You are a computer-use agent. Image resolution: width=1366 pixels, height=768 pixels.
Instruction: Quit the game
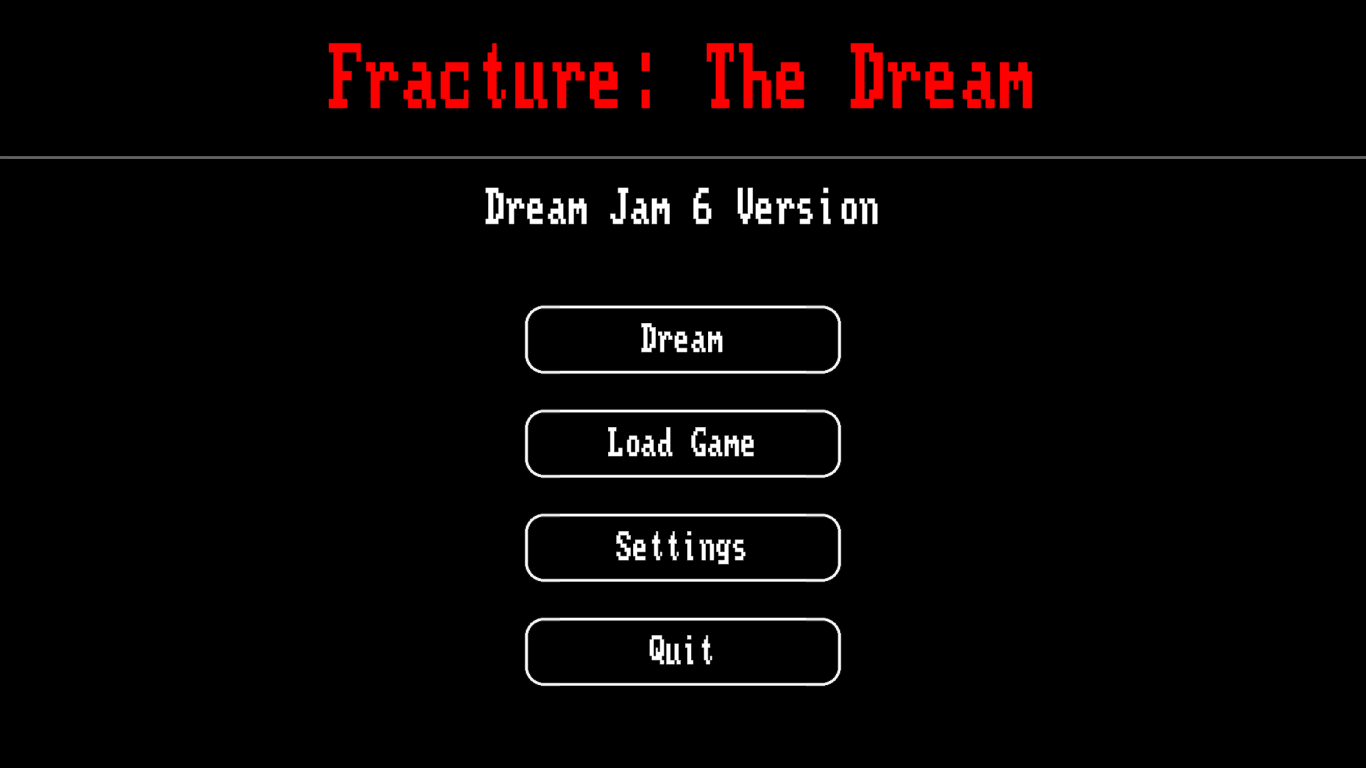click(x=683, y=652)
